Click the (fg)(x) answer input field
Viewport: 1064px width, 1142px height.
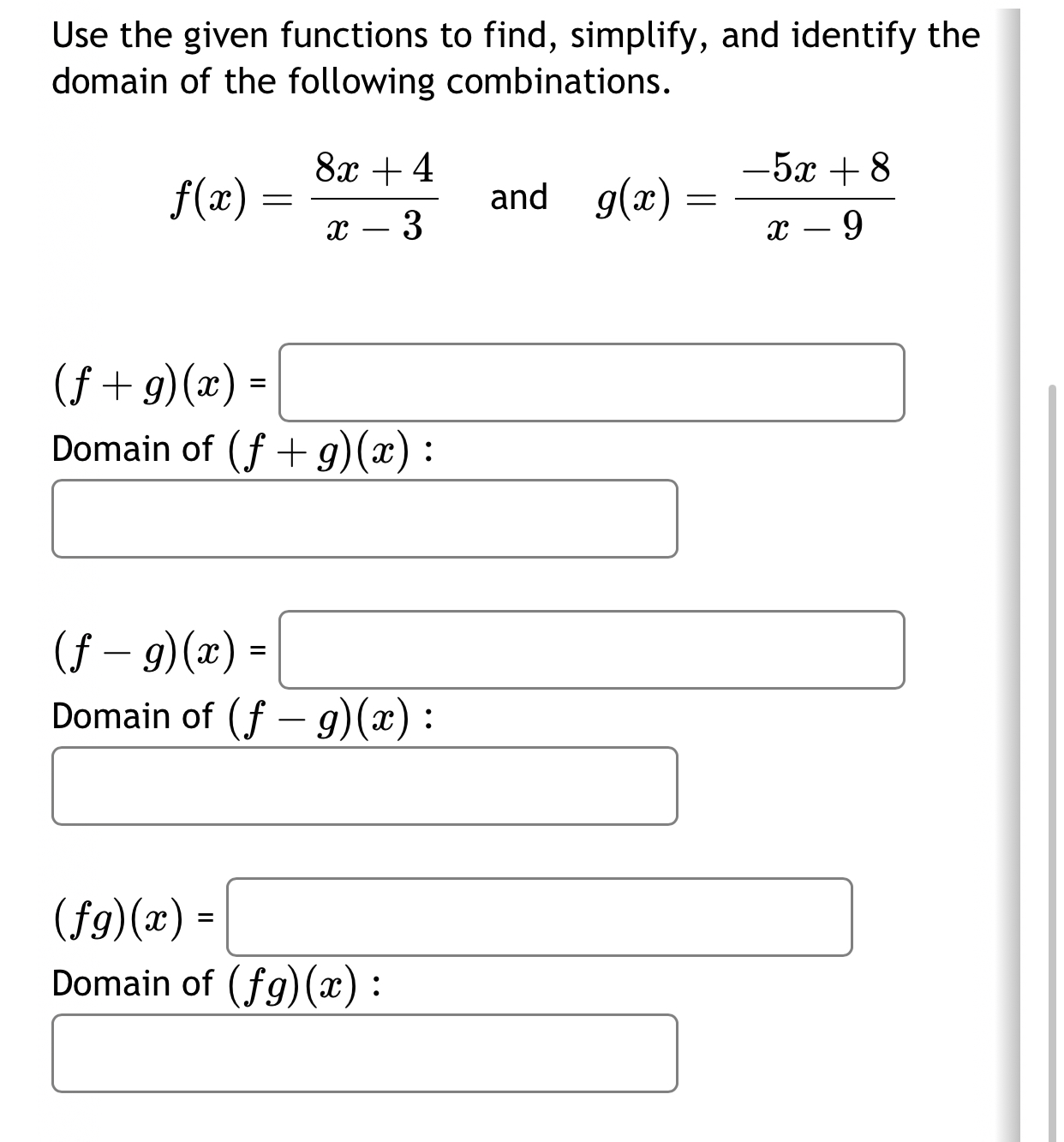pyautogui.click(x=540, y=921)
